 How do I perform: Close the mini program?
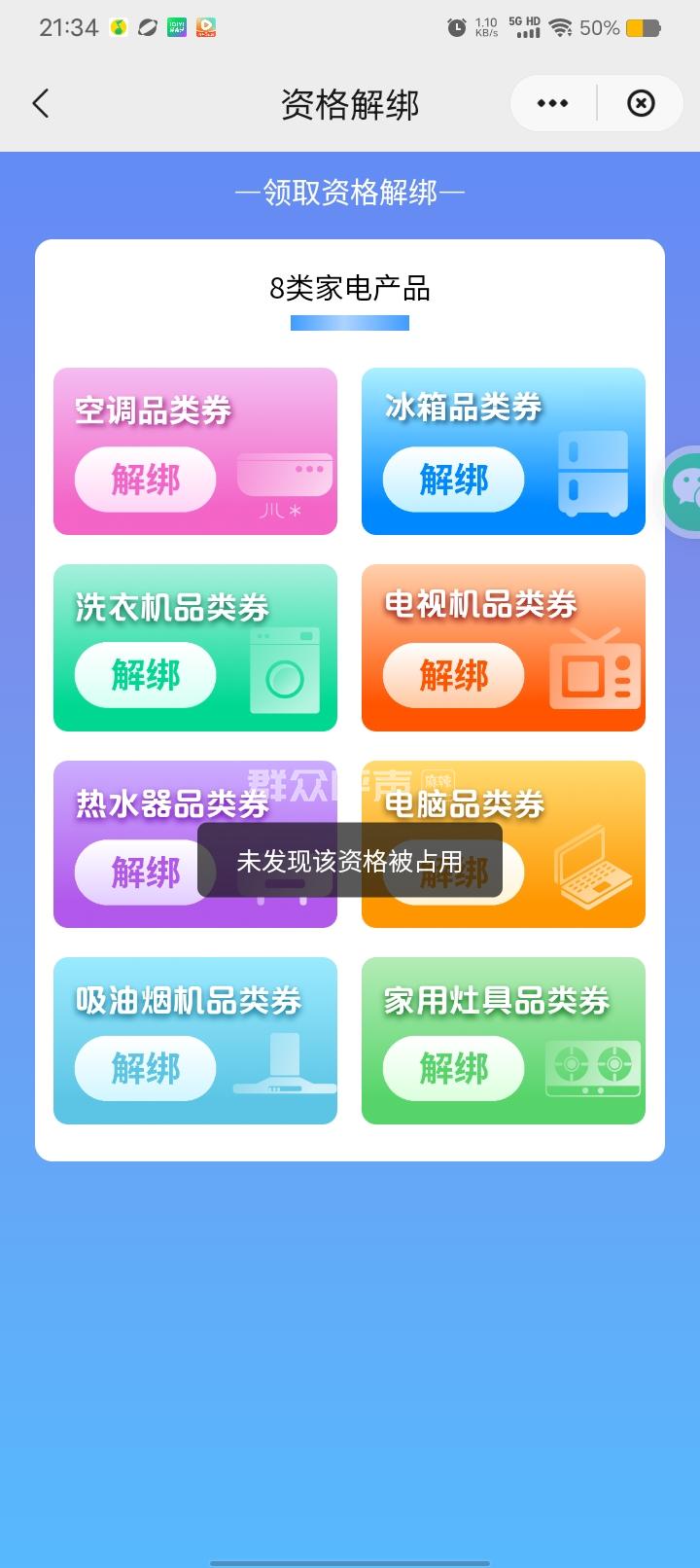(x=641, y=103)
